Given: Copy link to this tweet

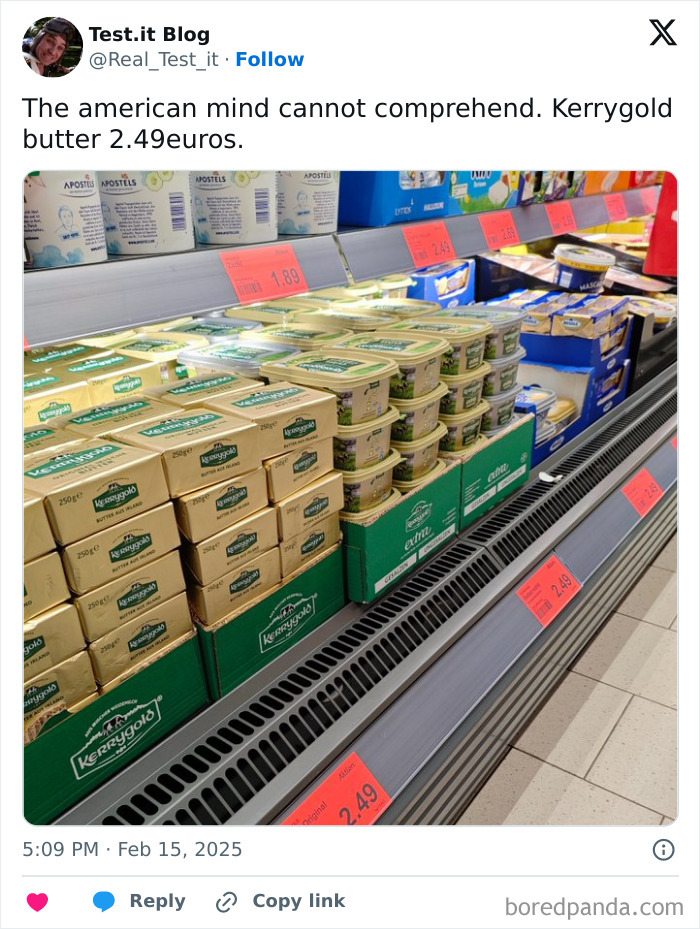Looking at the screenshot, I should 281,901.
